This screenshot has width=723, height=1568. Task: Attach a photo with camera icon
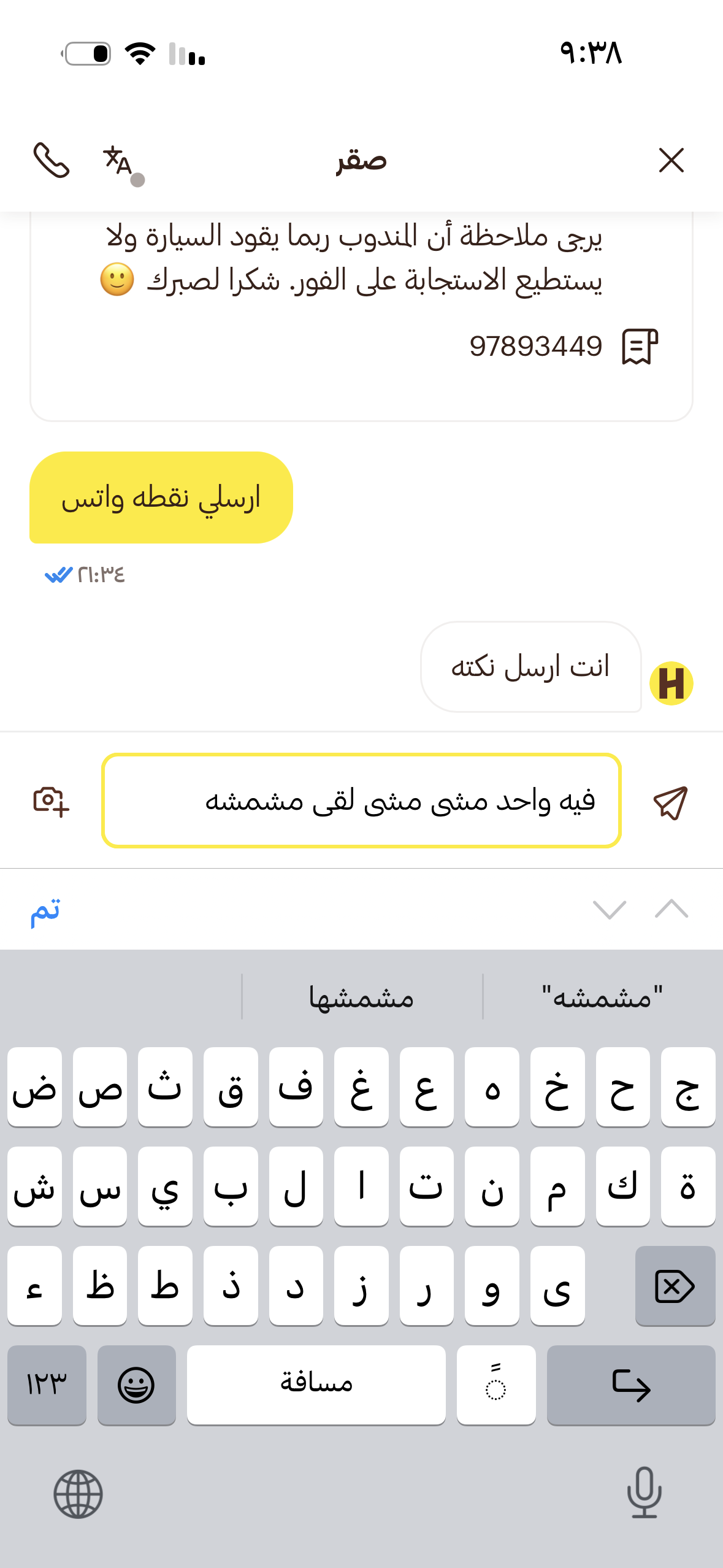coord(51,801)
